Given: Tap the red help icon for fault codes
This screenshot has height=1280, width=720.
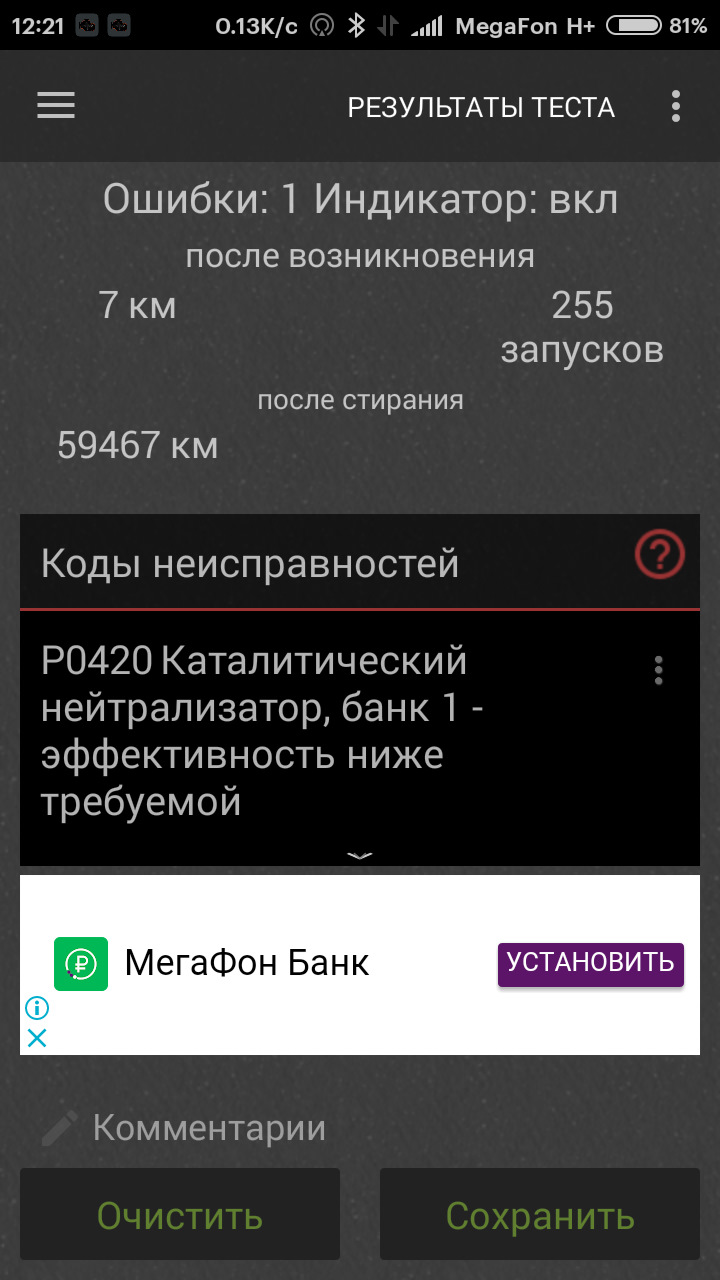Looking at the screenshot, I should 659,555.
